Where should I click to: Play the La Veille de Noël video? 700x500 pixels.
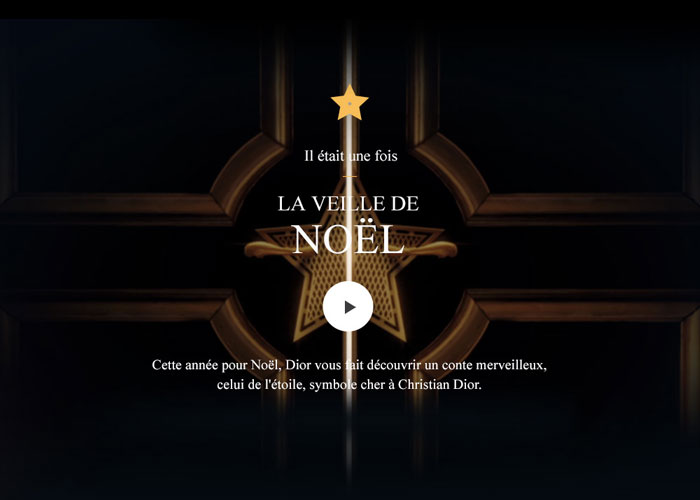(348, 307)
